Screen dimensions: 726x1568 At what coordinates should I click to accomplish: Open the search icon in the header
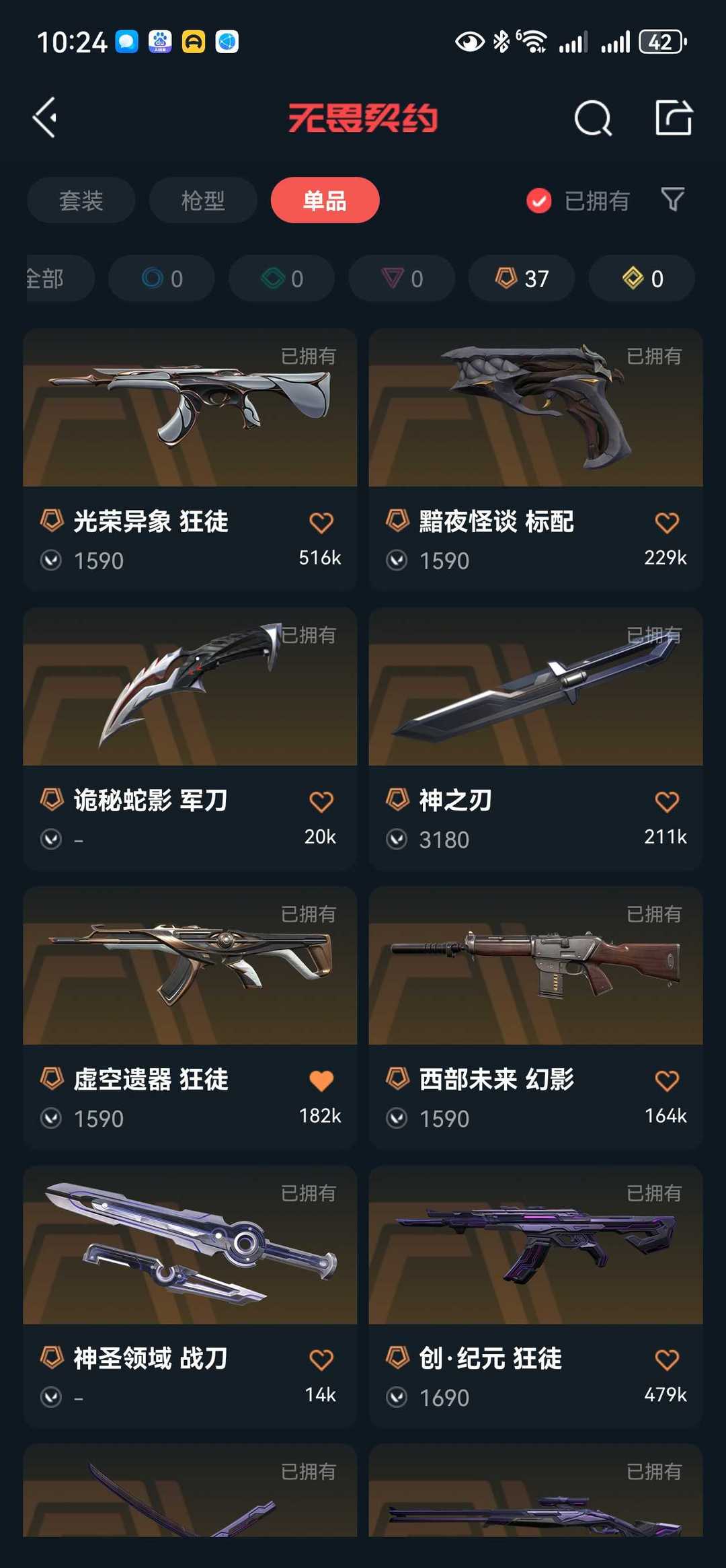pos(593,118)
